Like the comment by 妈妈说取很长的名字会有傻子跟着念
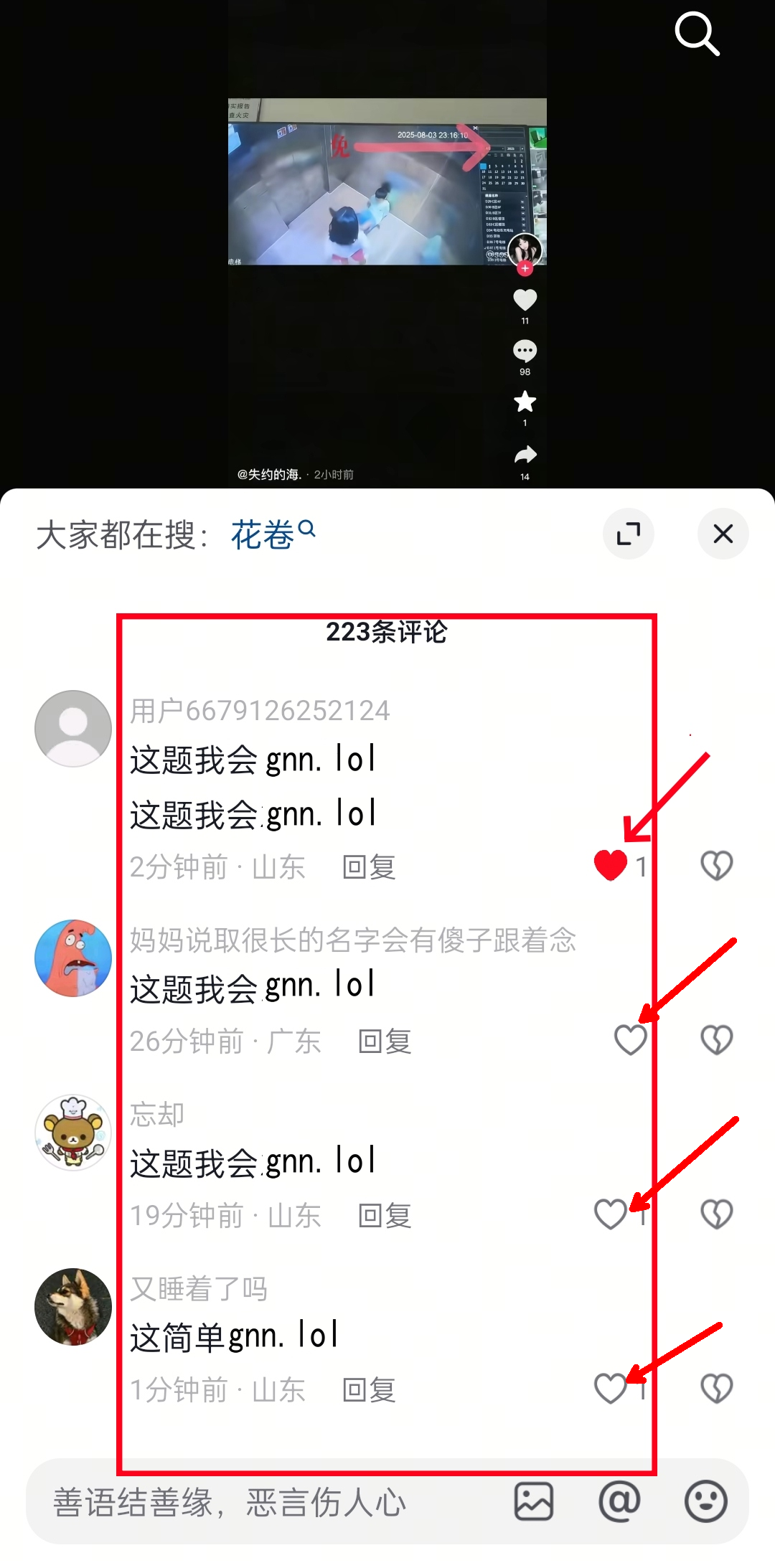 (x=631, y=1039)
